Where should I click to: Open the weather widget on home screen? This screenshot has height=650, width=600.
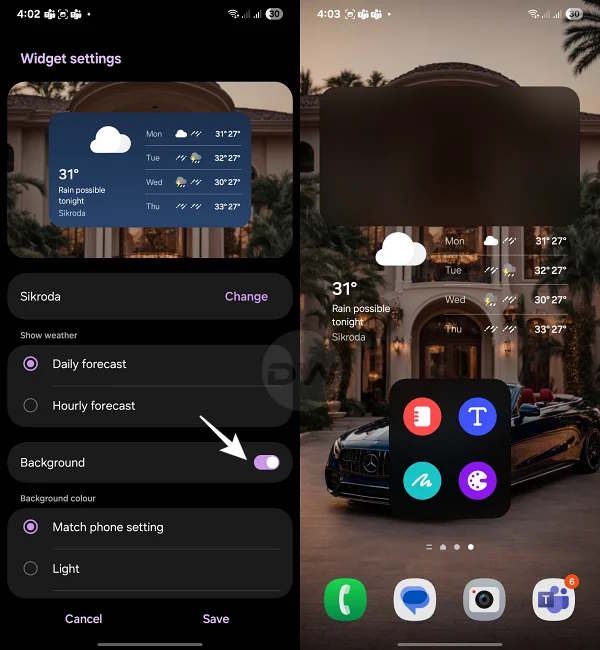[450, 284]
